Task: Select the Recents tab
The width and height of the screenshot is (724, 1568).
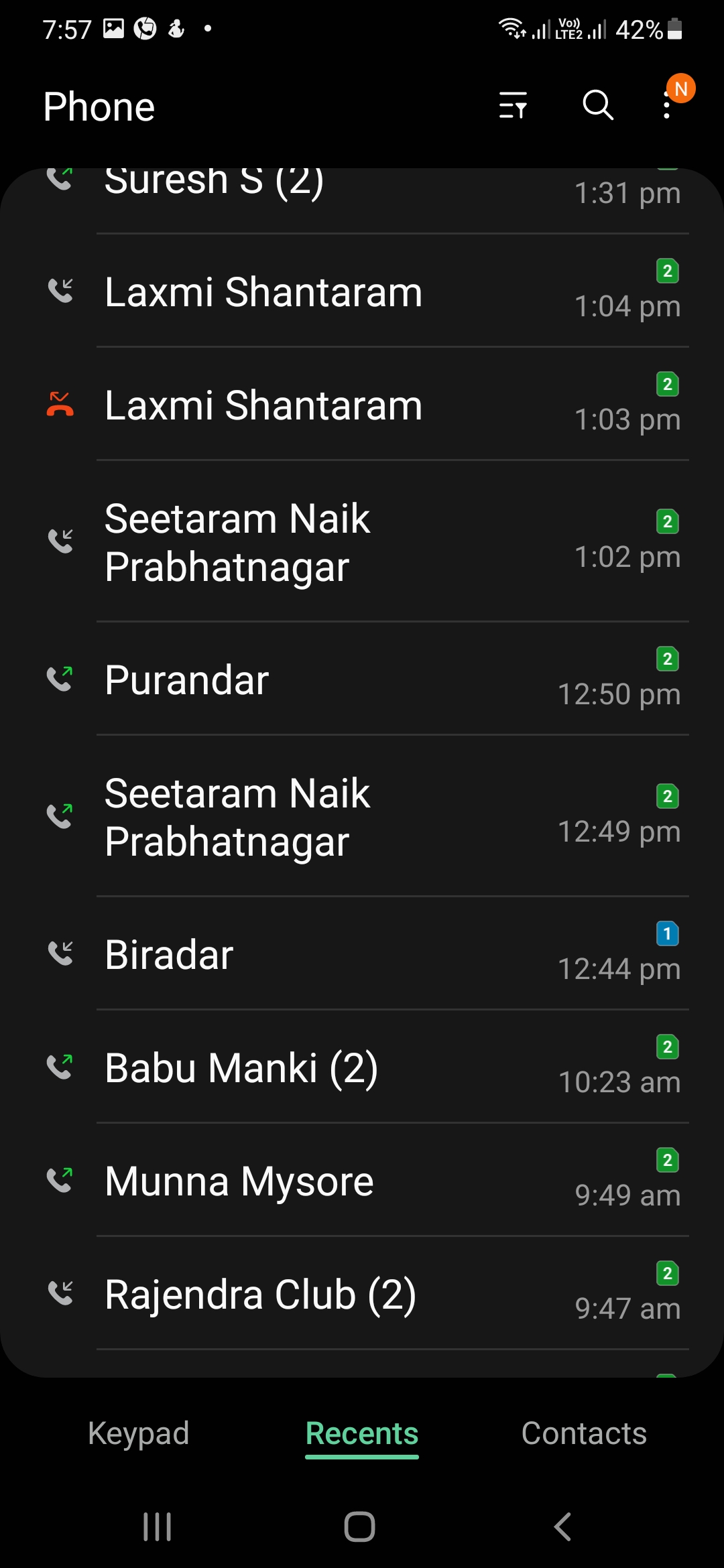Action: tap(362, 1433)
